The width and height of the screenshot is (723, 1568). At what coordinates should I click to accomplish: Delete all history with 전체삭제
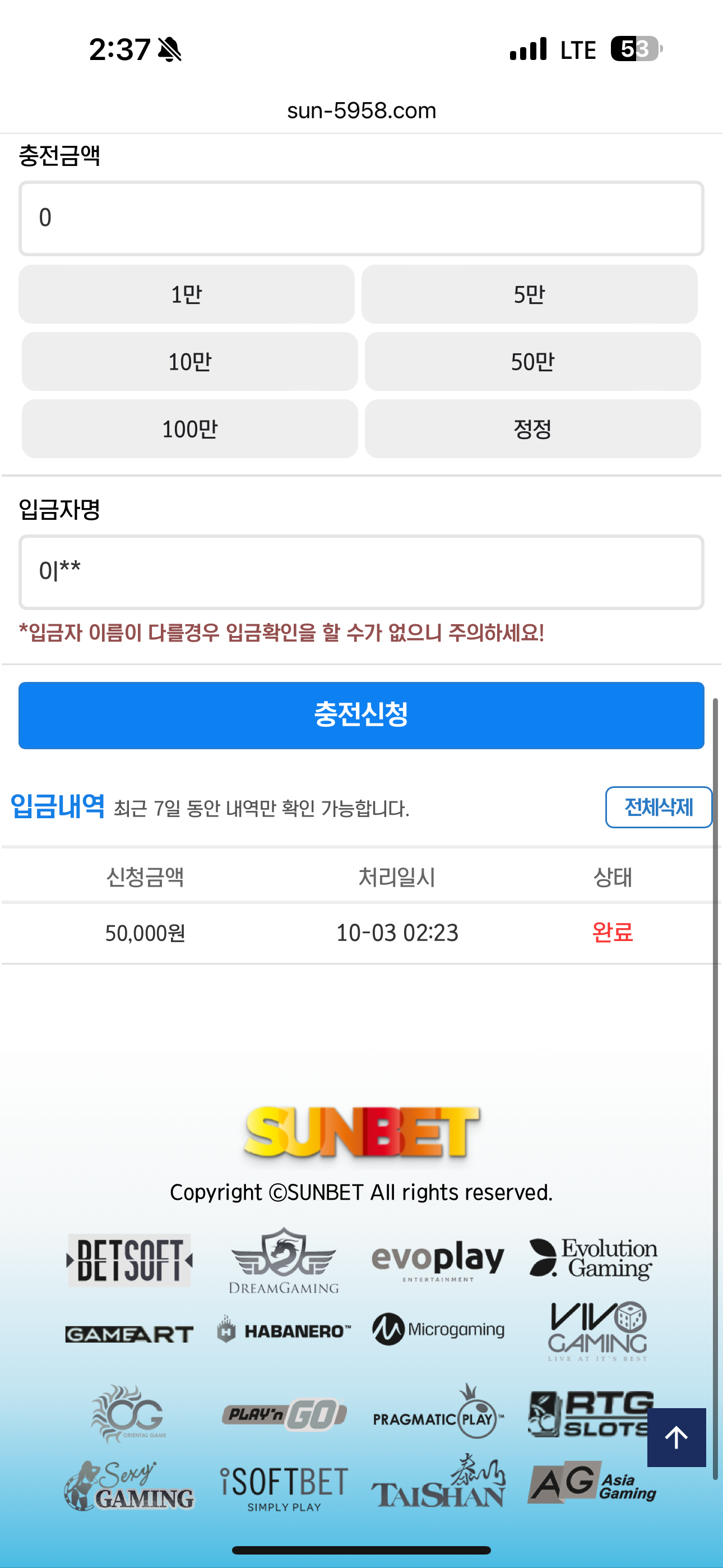tap(659, 807)
